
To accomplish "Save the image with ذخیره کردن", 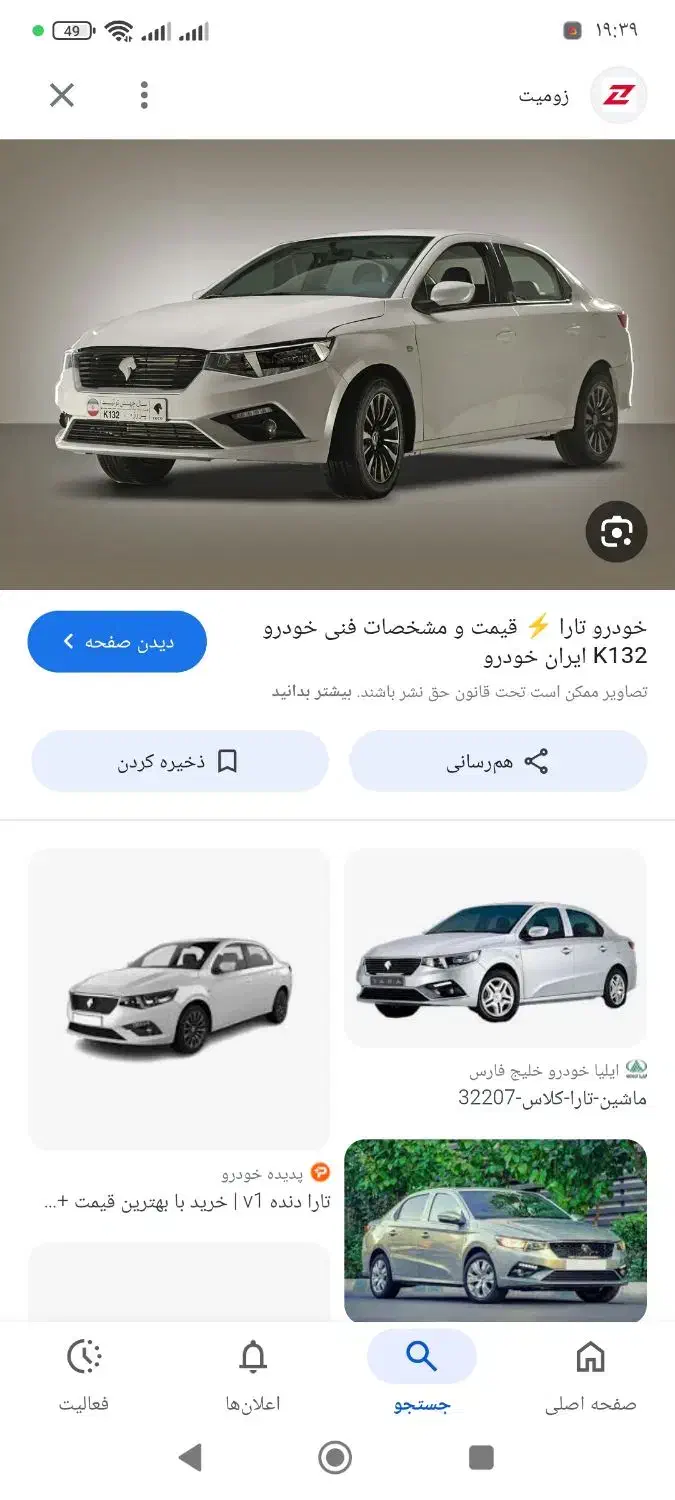I will (x=180, y=762).
